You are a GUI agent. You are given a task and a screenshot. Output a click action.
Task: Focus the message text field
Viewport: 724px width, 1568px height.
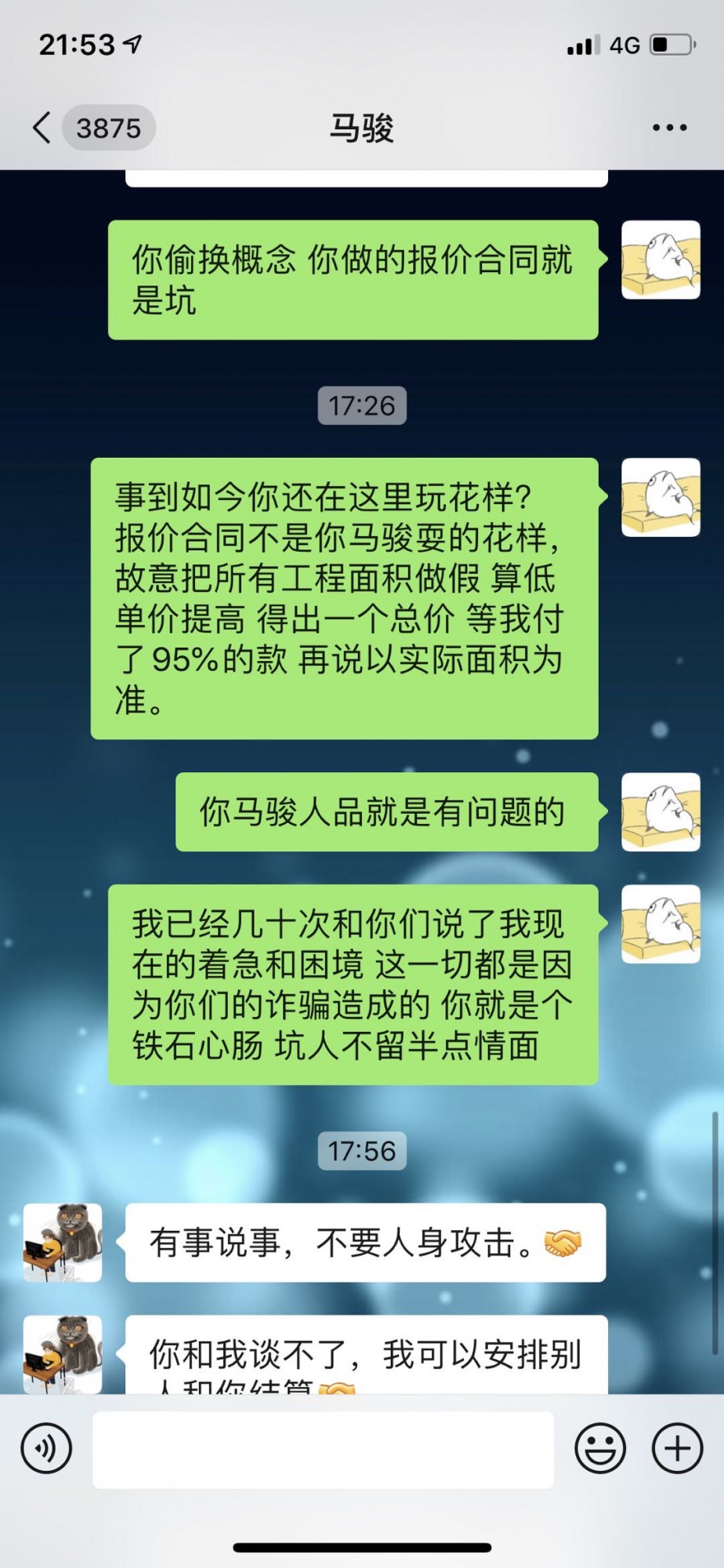click(323, 1449)
